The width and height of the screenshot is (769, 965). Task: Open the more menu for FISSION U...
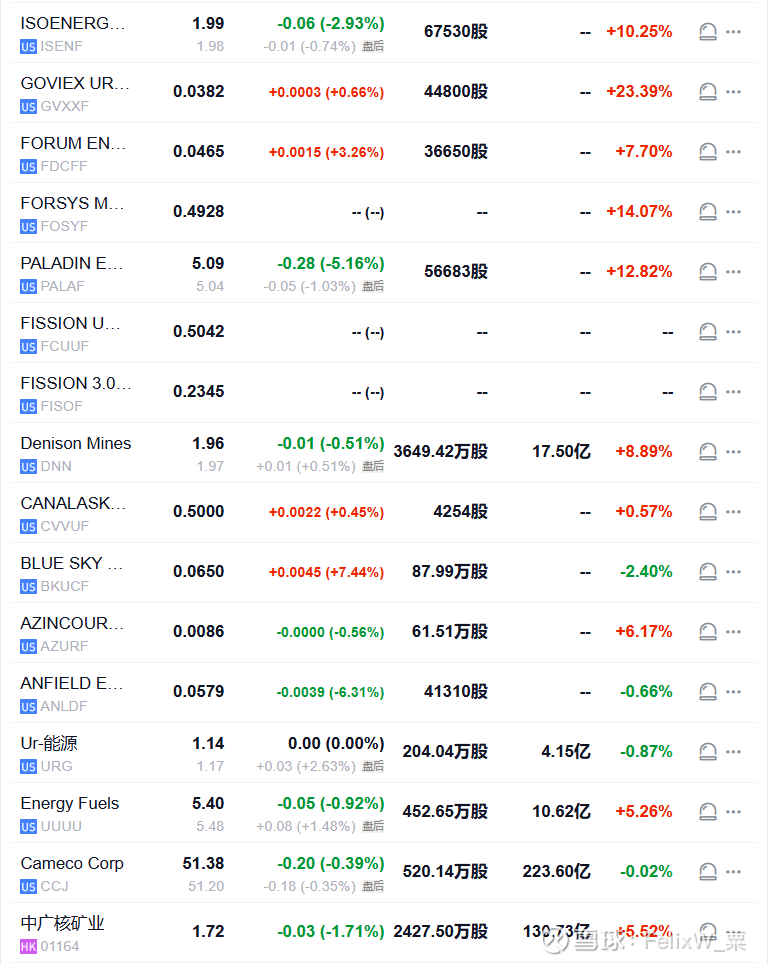click(735, 331)
